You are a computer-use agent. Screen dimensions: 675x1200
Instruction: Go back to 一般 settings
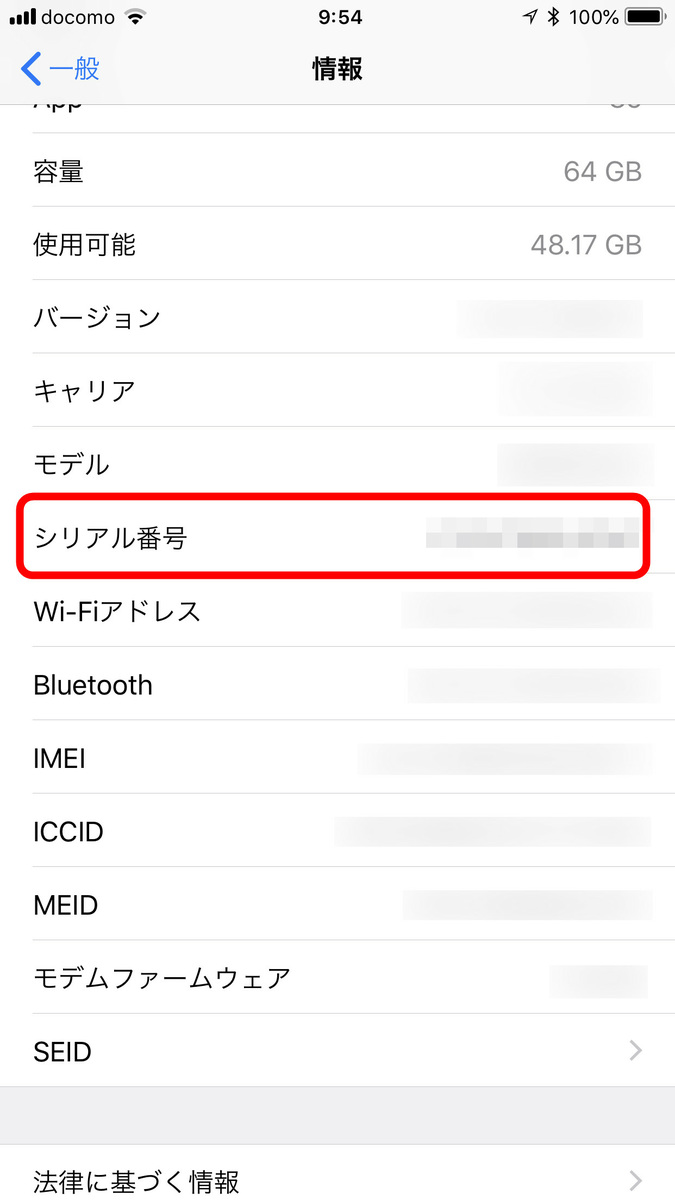pos(60,69)
